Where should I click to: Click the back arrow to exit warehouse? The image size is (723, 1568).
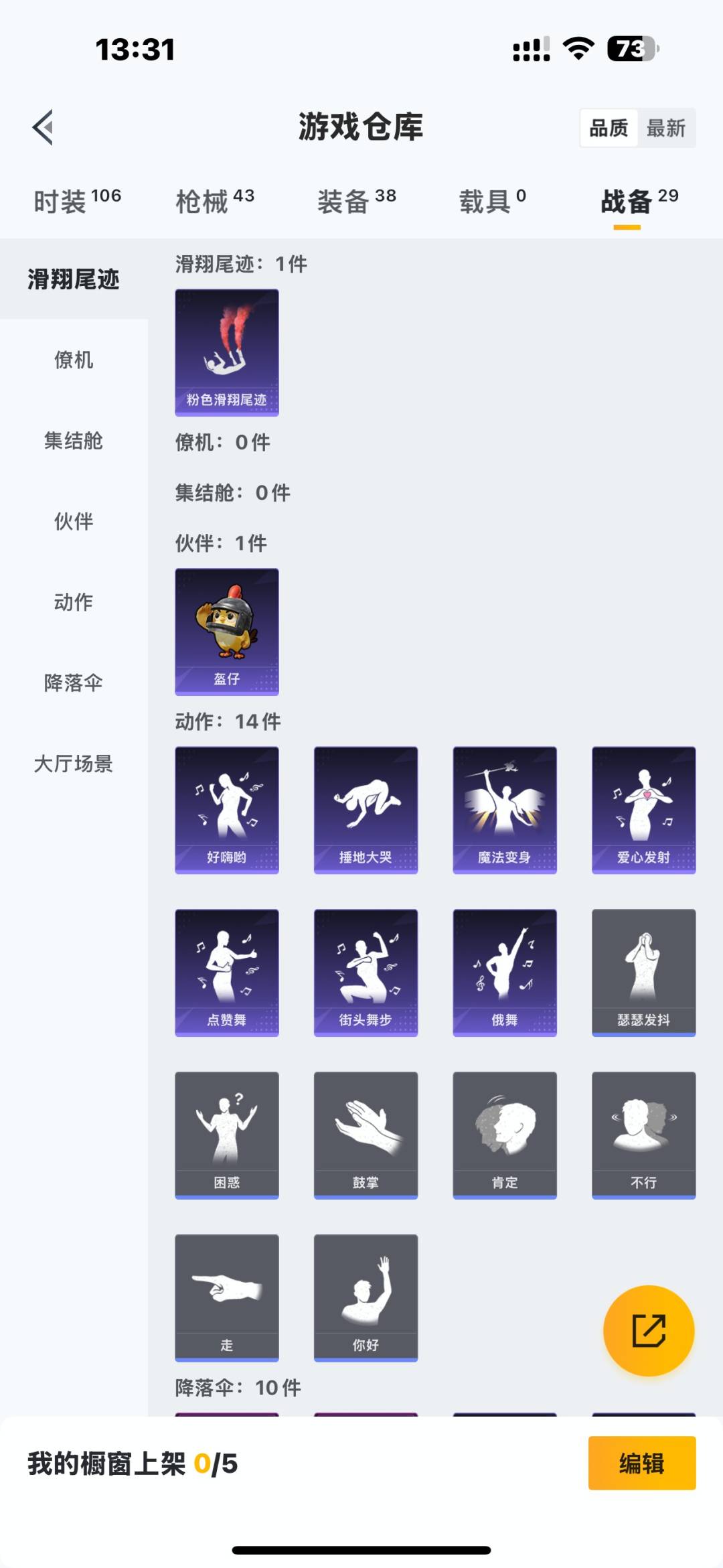coord(42,127)
